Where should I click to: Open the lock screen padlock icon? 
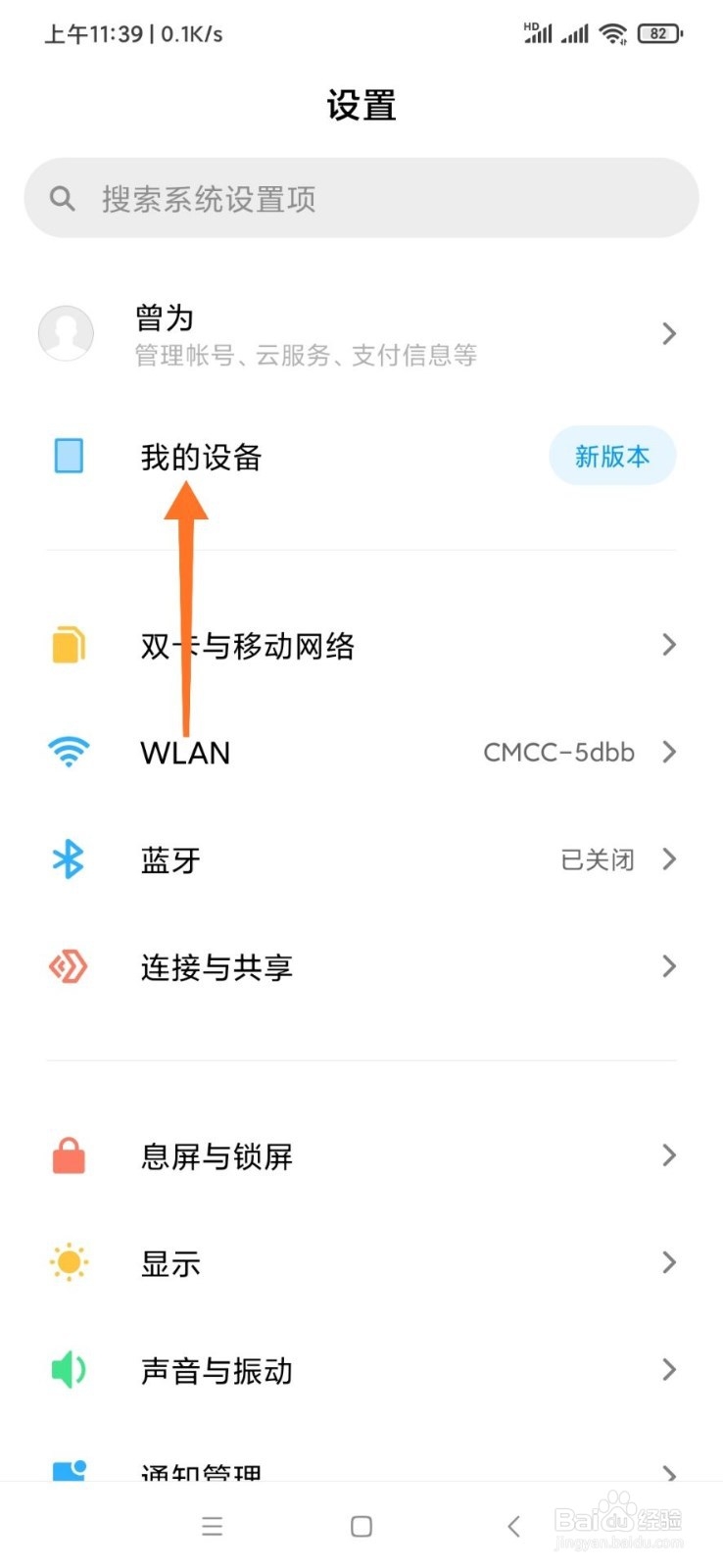(x=68, y=1155)
